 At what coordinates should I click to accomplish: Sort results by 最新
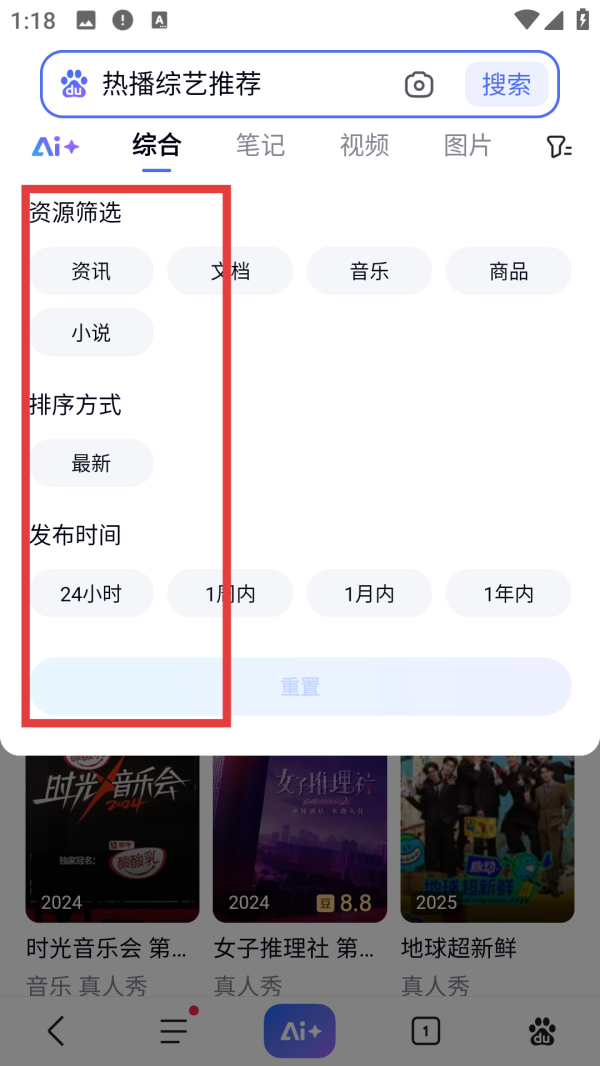[91, 463]
